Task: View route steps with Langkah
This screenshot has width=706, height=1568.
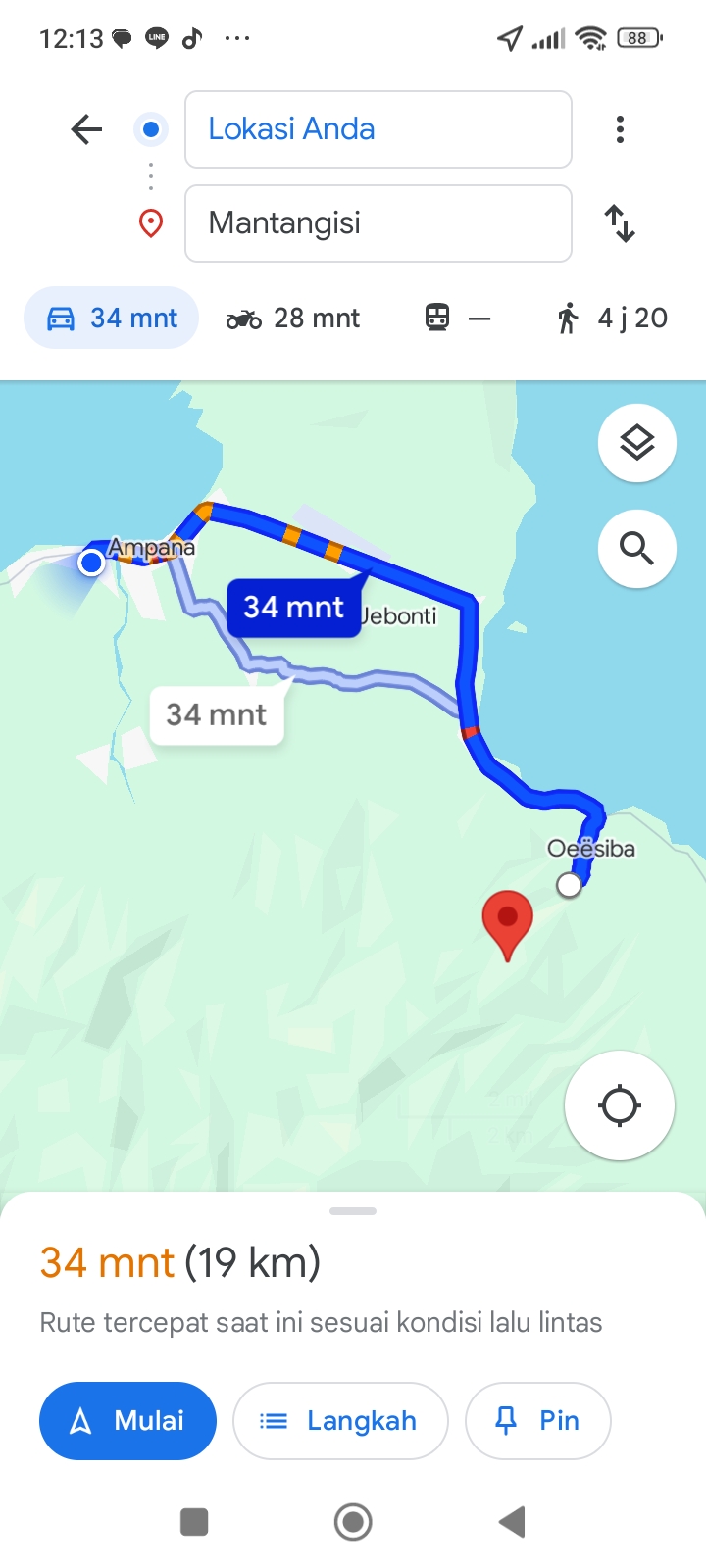Action: (x=340, y=1421)
